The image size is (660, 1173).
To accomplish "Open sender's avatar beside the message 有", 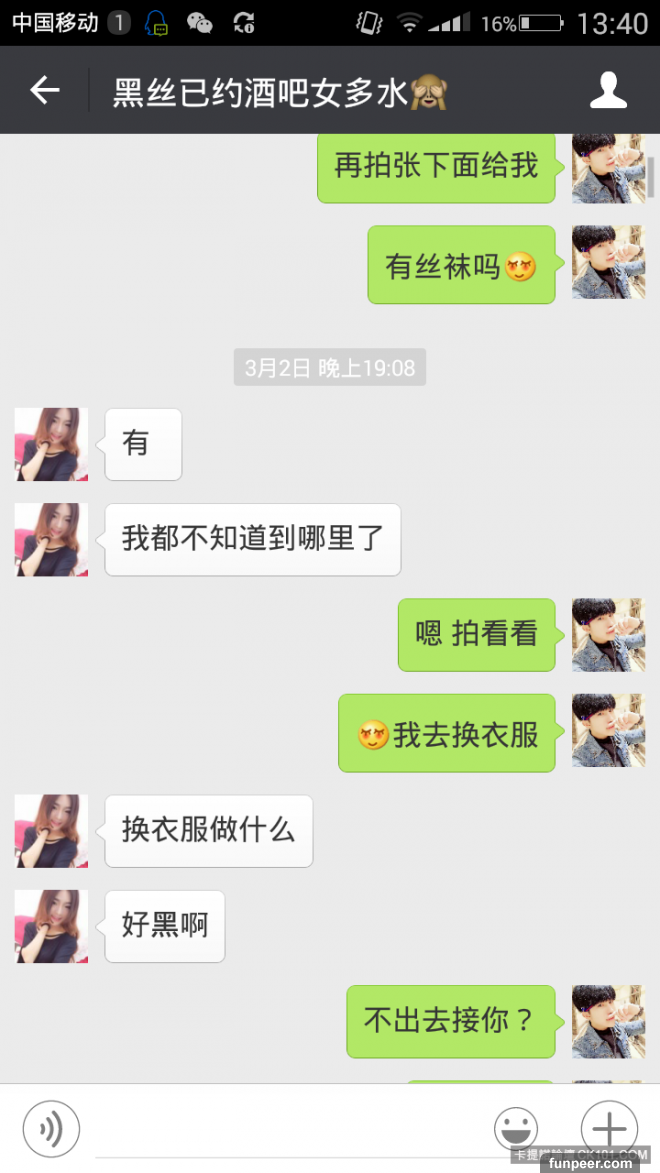I will point(51,444).
